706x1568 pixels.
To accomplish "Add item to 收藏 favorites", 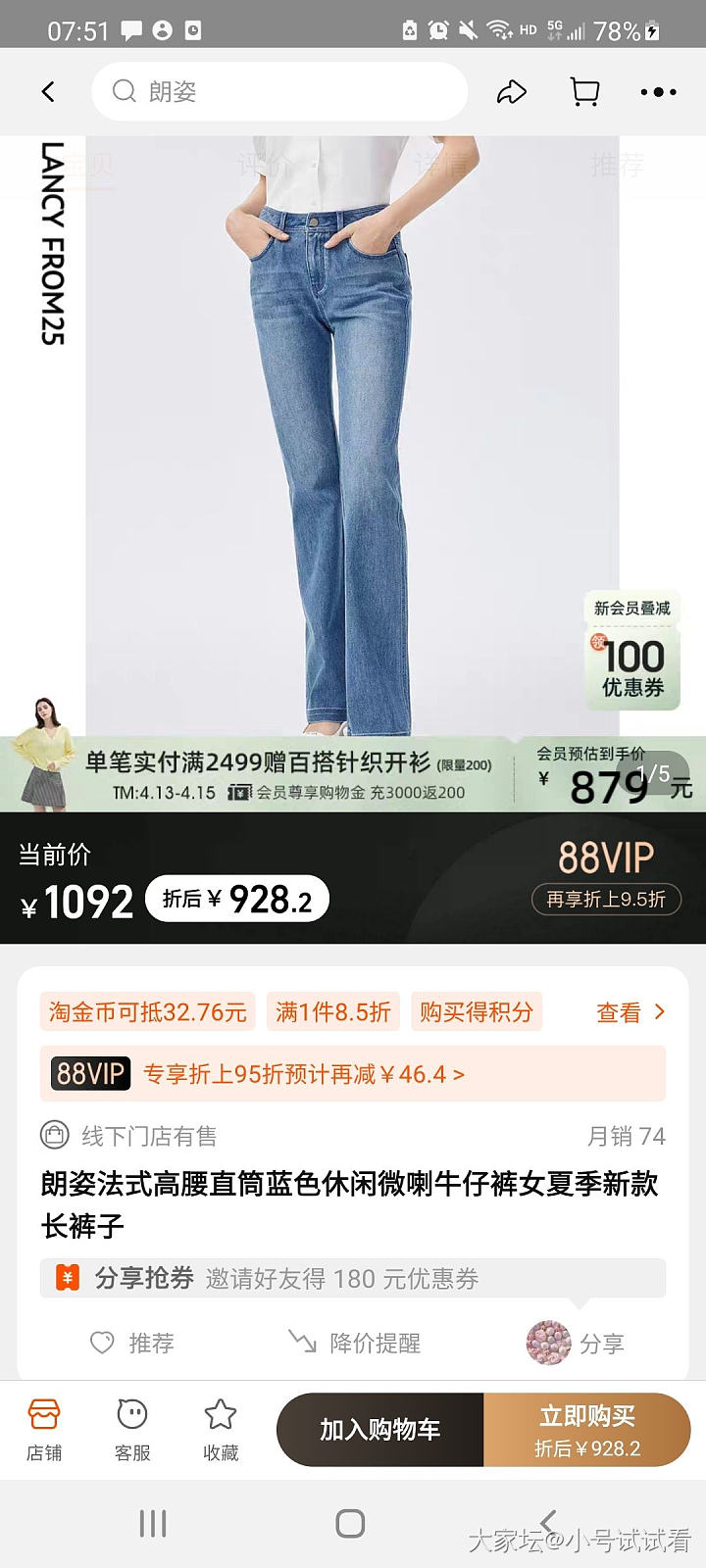I will point(221,1430).
